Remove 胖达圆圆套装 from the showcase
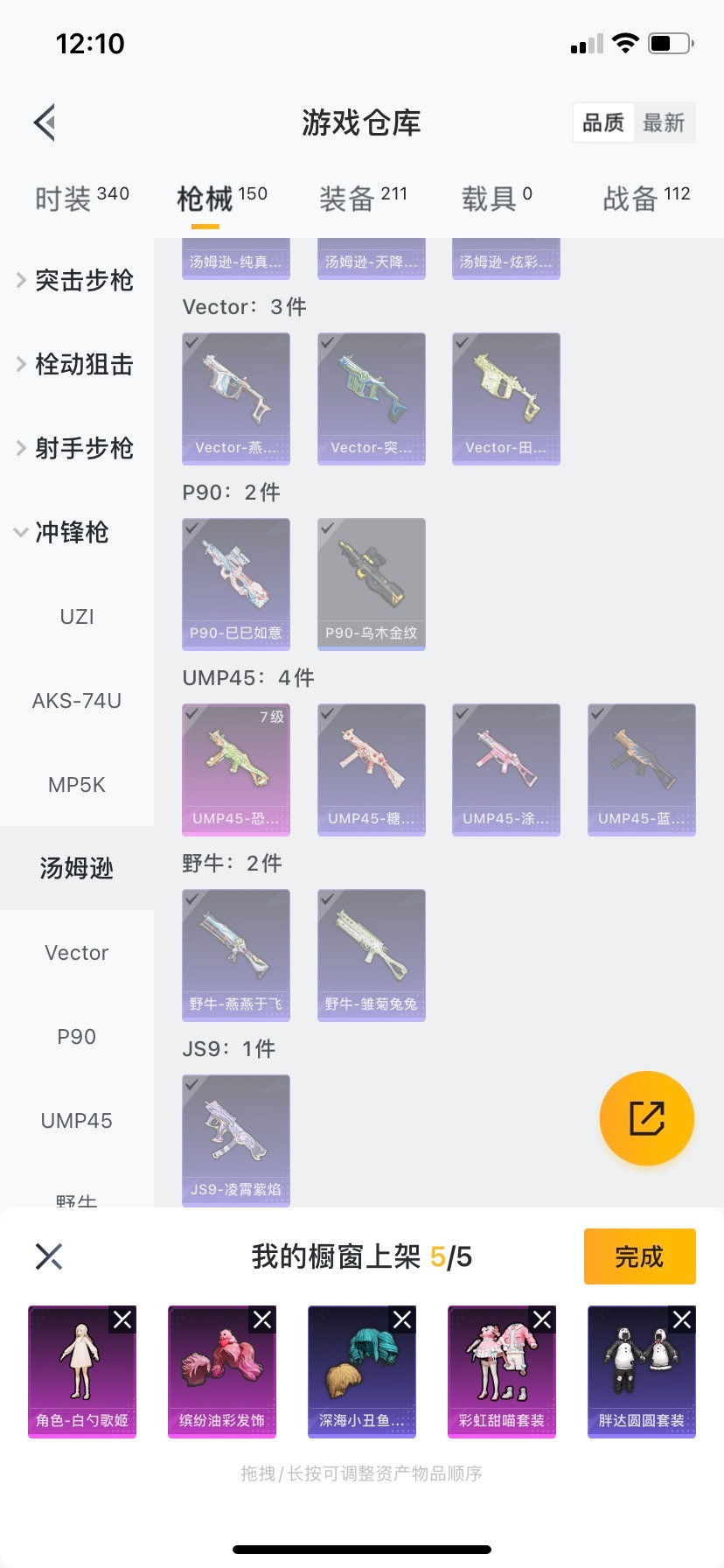 coord(682,1319)
